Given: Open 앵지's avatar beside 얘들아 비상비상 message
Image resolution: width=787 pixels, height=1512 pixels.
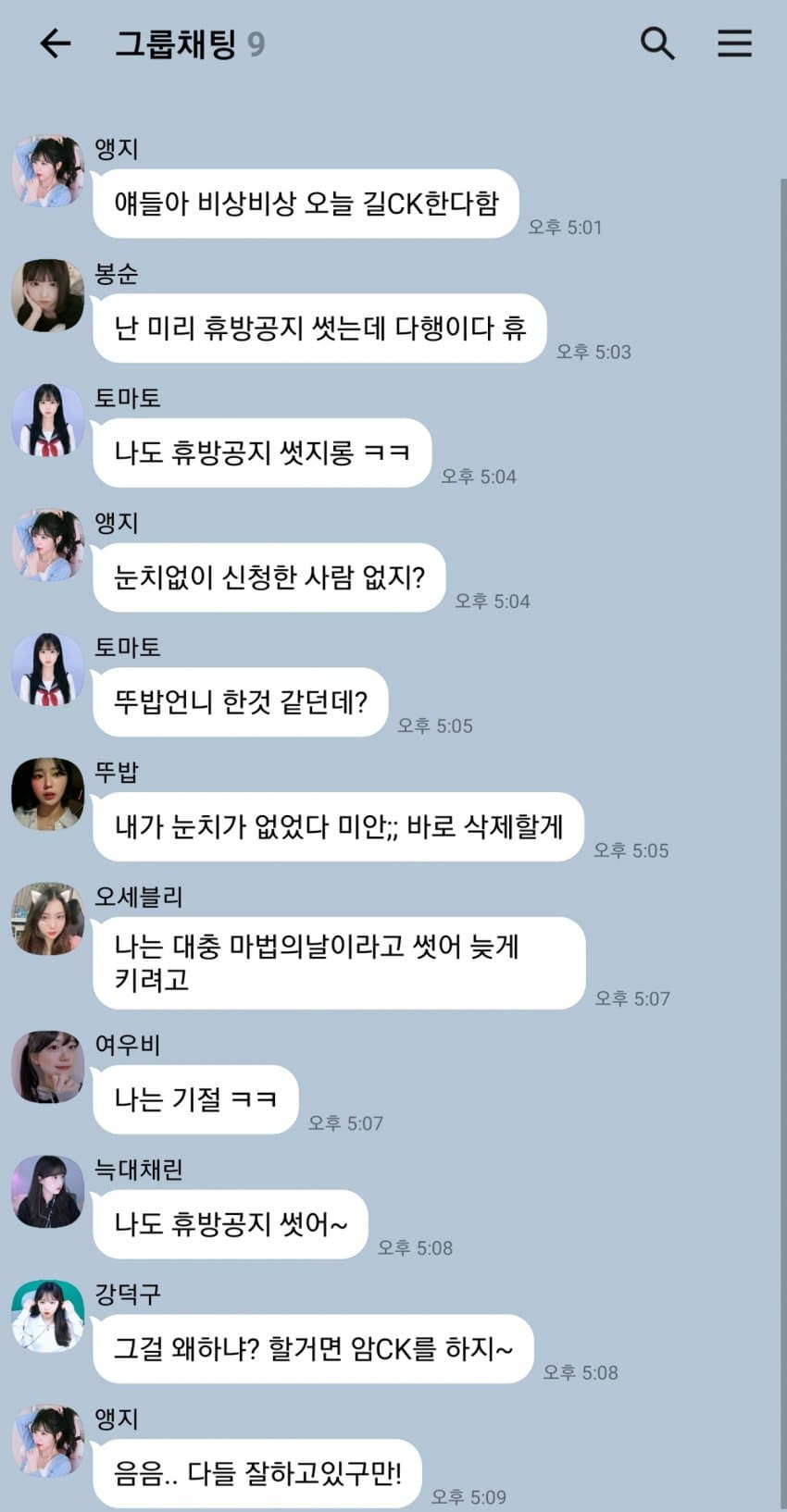Looking at the screenshot, I should (x=48, y=171).
